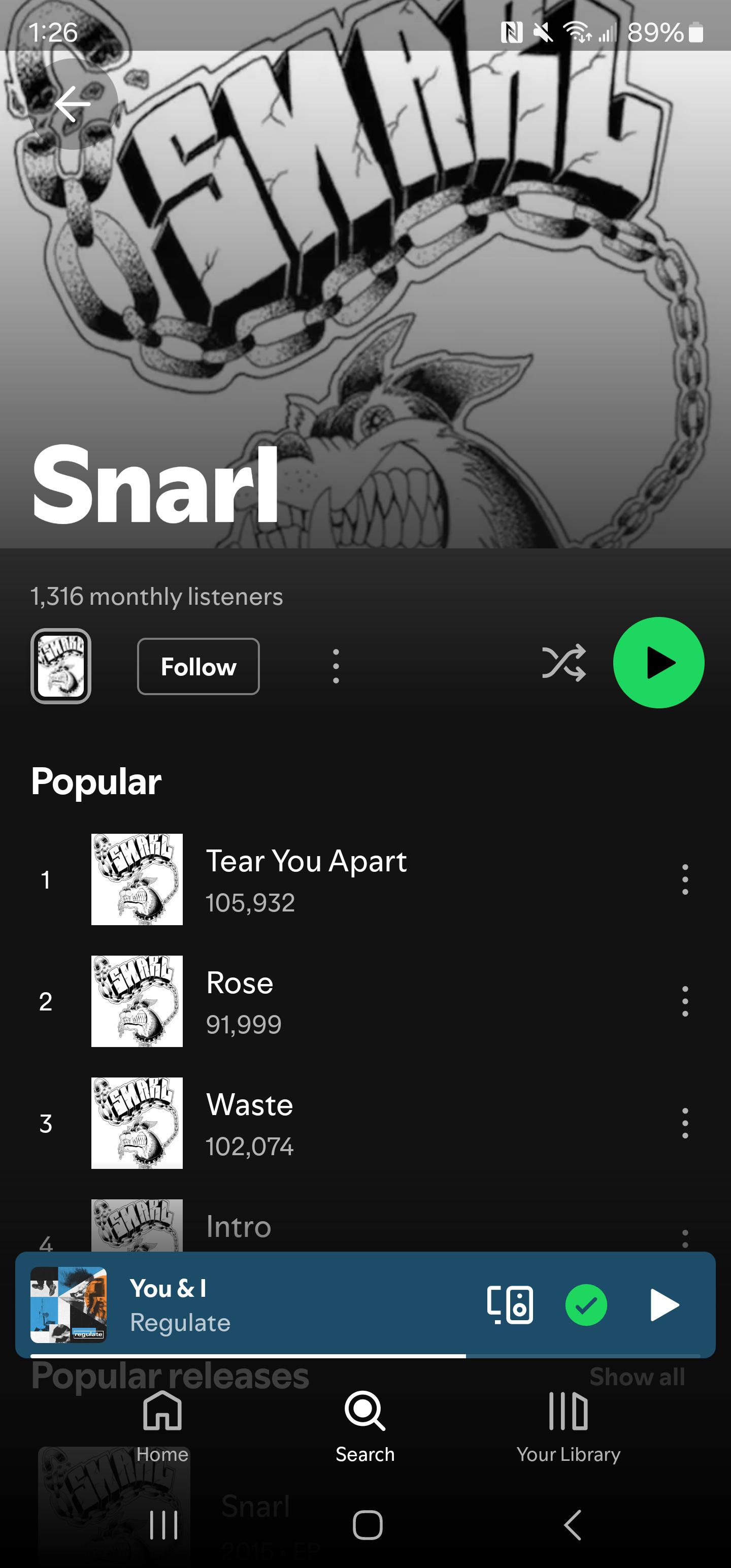731x1568 pixels.
Task: Open Snarl's release preview thumbnail beside Follow
Action: pyautogui.click(x=61, y=666)
